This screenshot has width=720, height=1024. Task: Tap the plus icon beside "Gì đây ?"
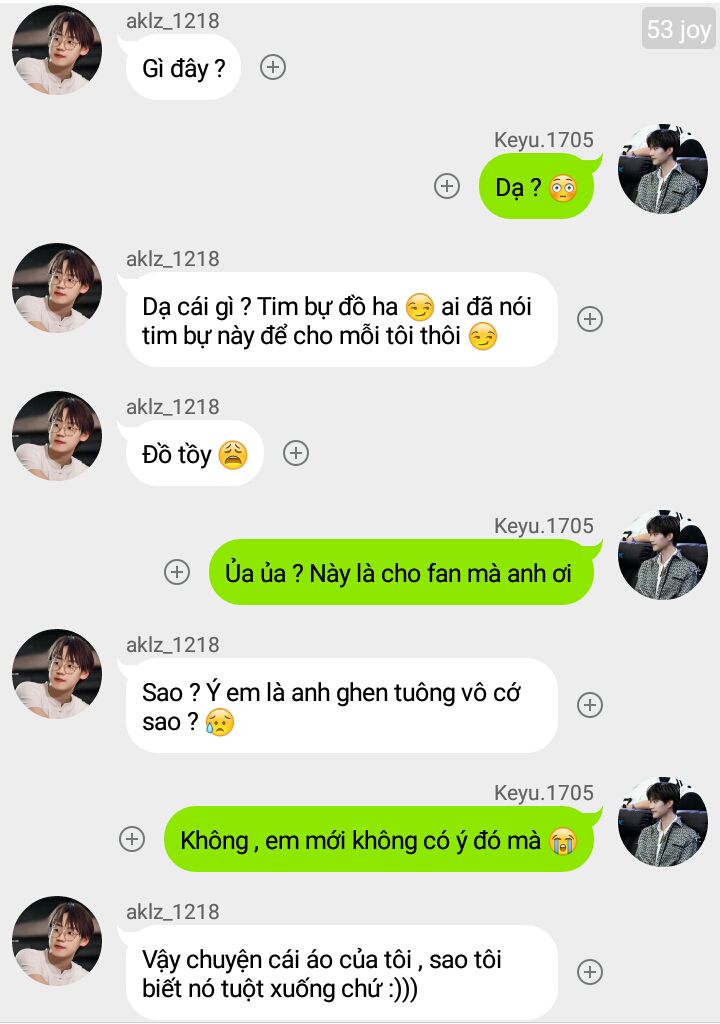[x=273, y=67]
